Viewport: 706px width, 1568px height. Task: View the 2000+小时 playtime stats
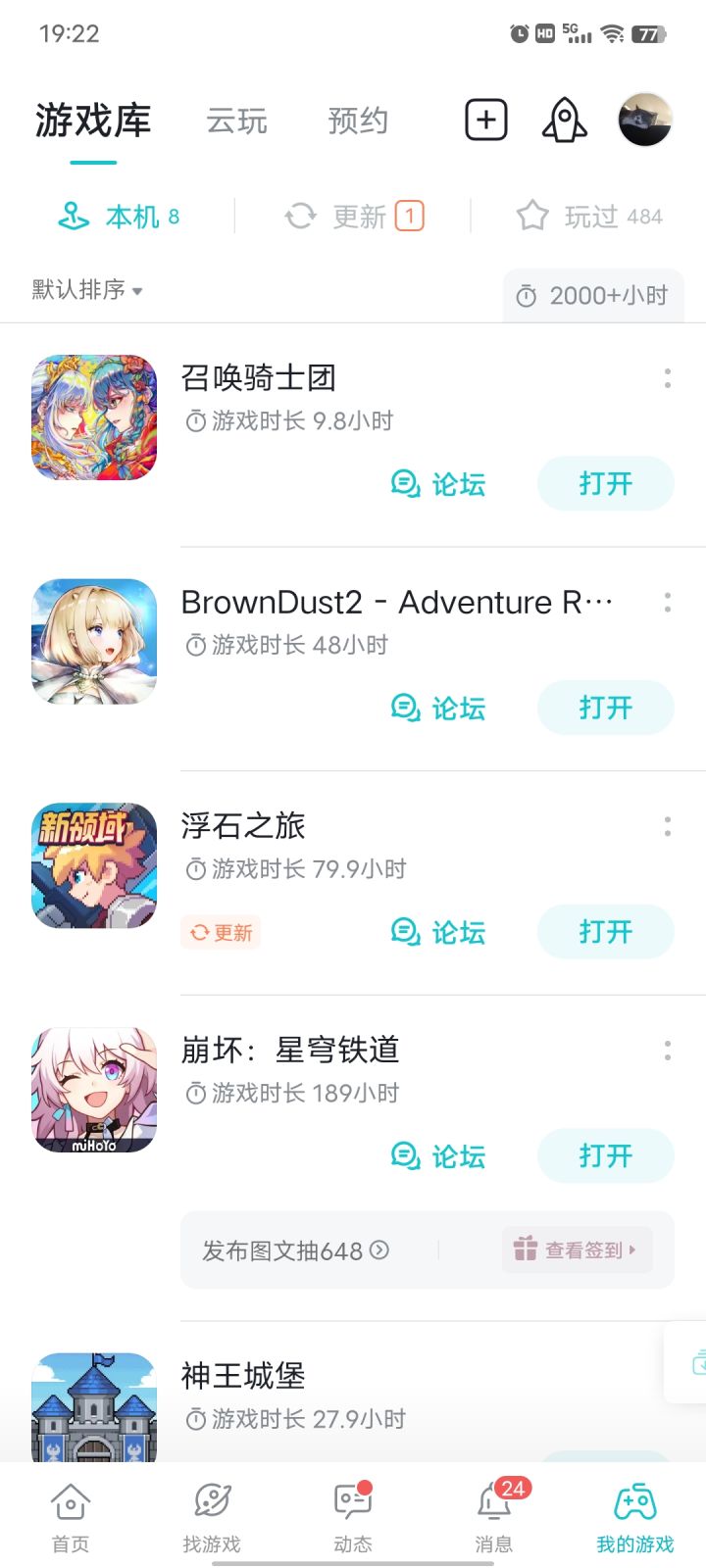coord(593,295)
